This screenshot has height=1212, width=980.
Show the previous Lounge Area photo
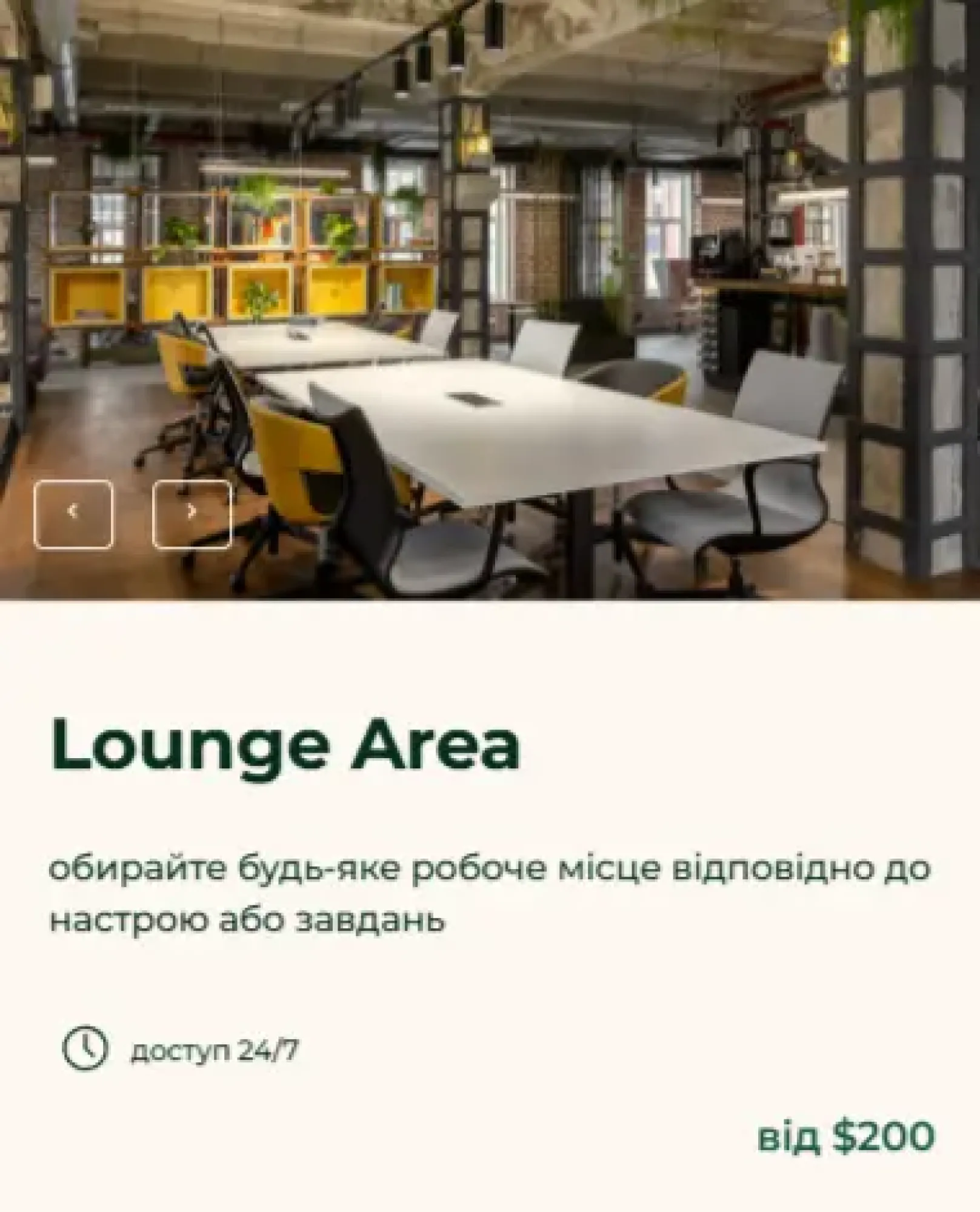[x=73, y=514]
